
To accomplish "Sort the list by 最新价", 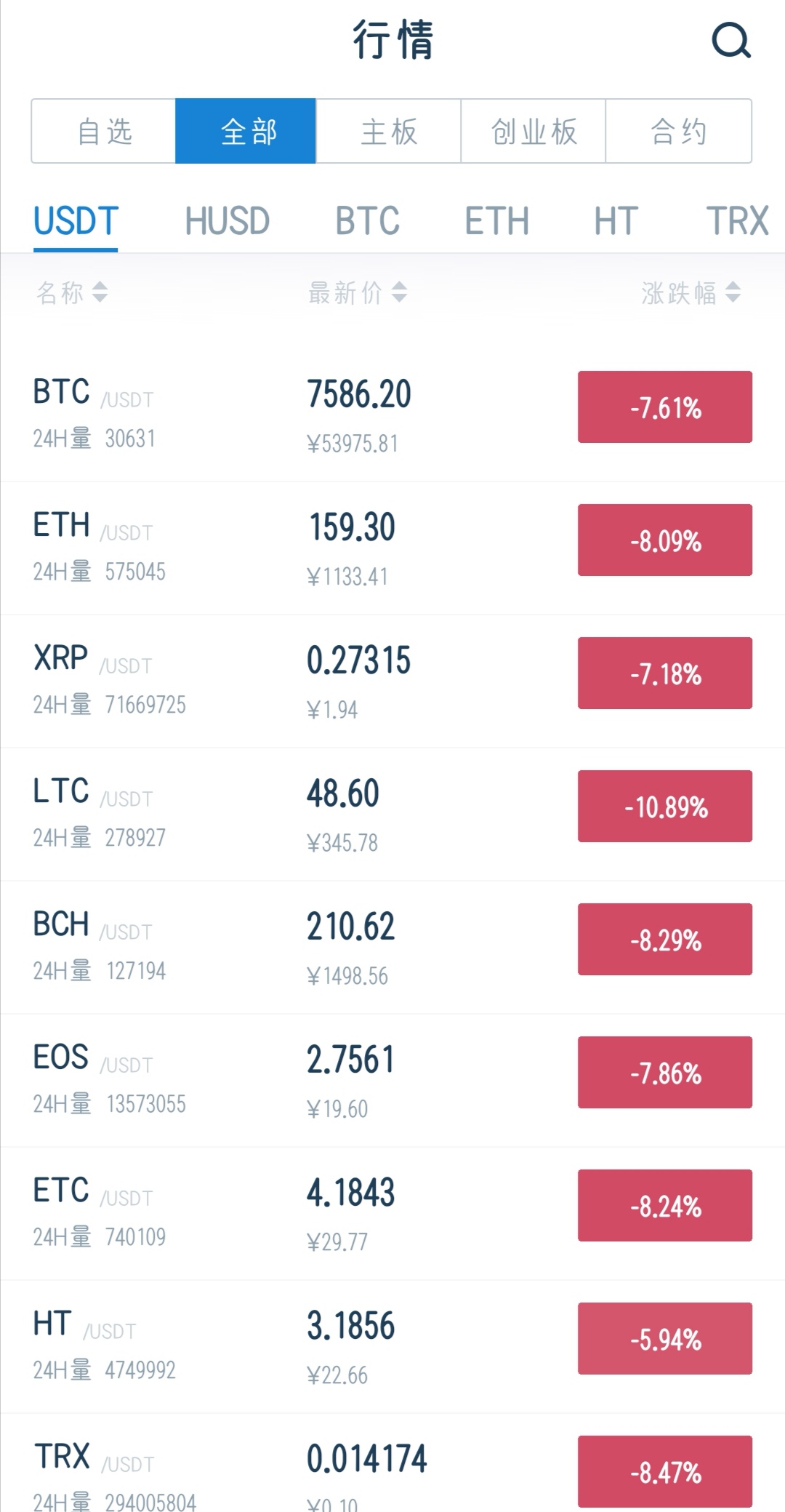I will click(x=357, y=293).
